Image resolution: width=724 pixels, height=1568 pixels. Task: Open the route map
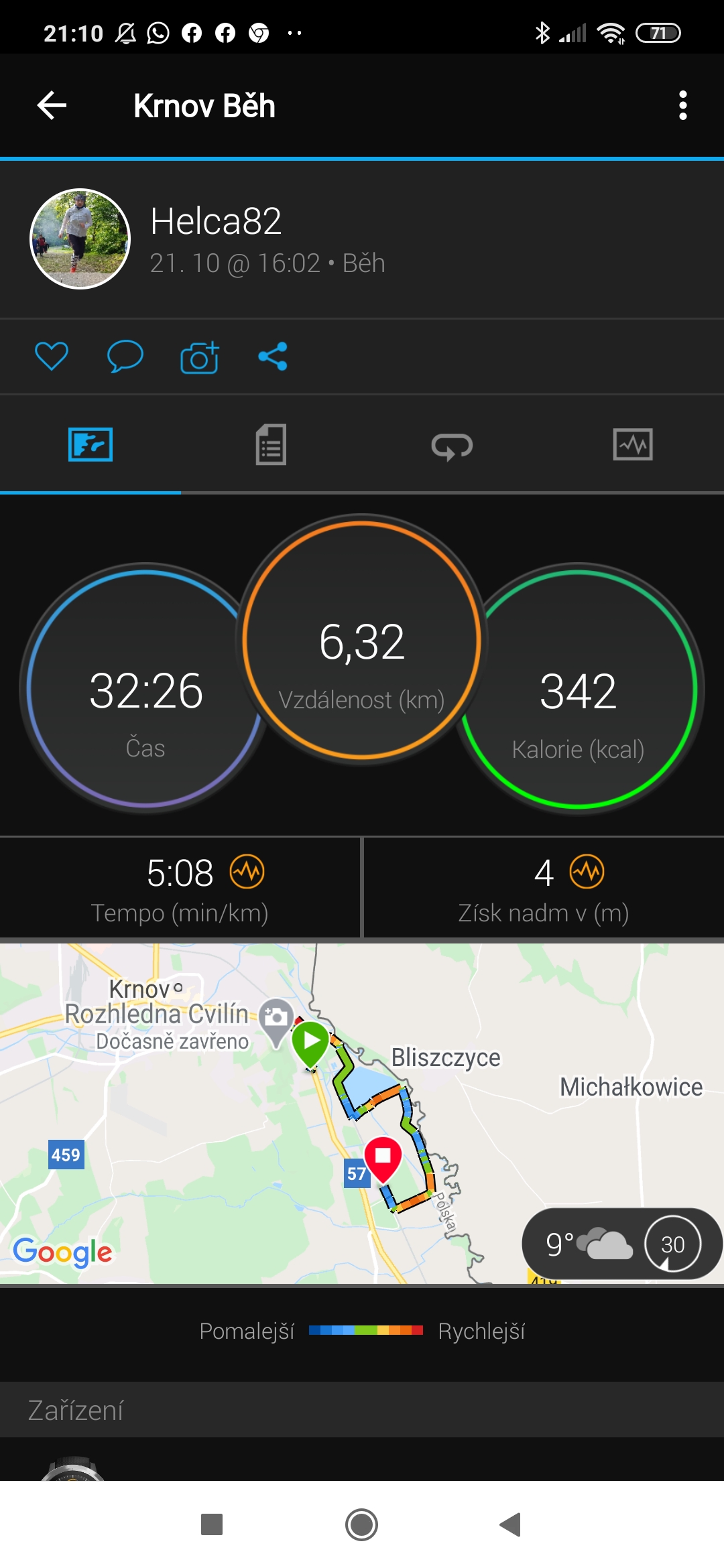click(362, 1114)
